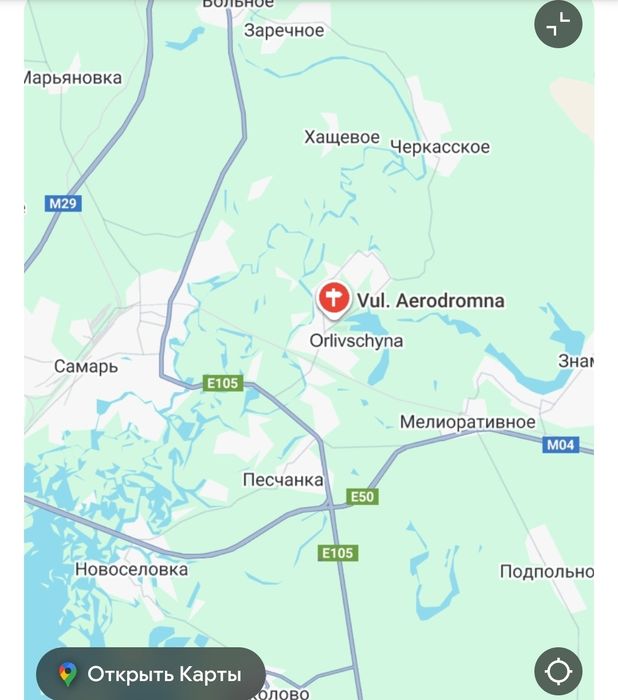
Task: Tap the Открыть Карты button
Action: tap(150, 673)
